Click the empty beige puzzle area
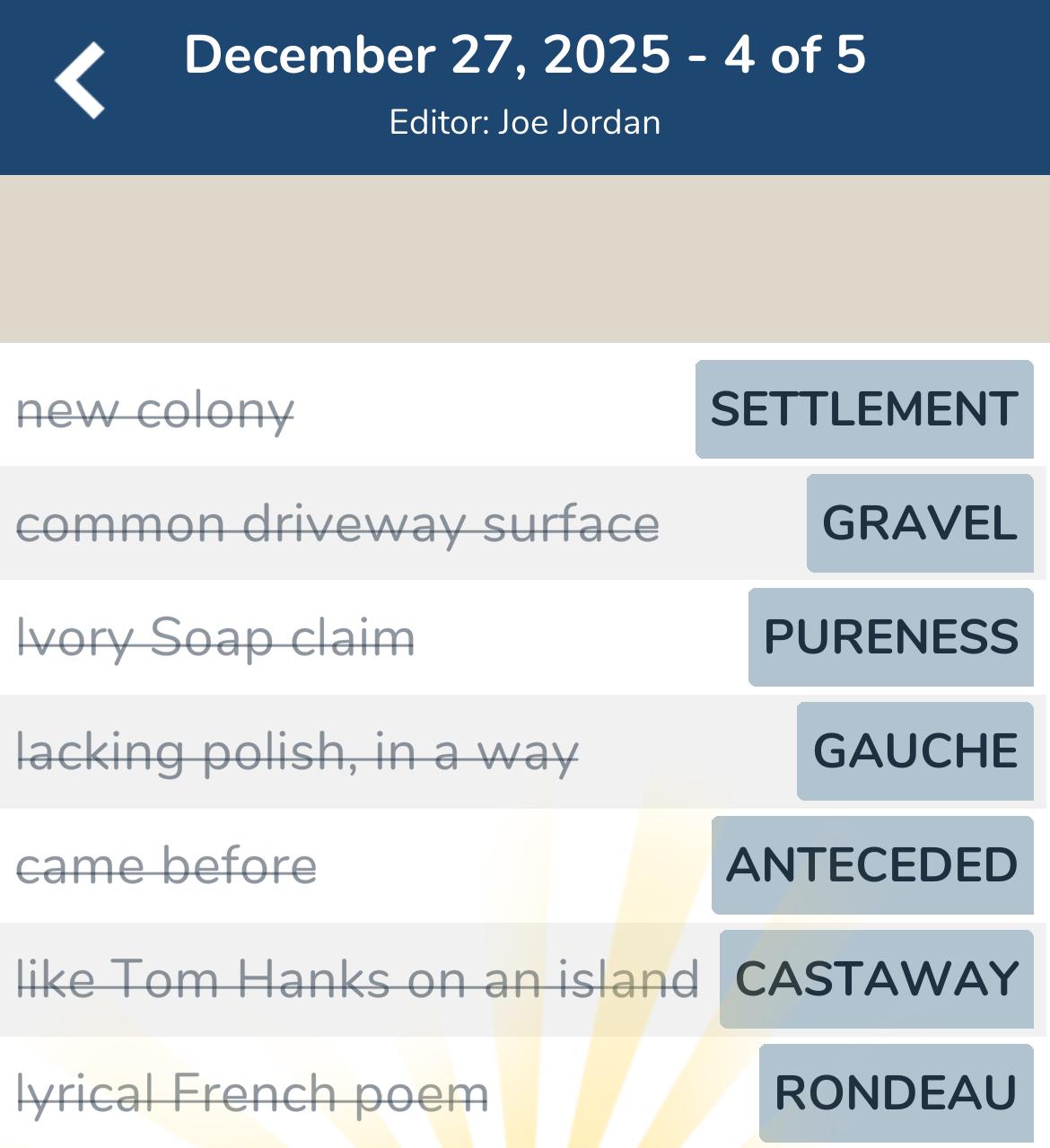 pos(525,259)
